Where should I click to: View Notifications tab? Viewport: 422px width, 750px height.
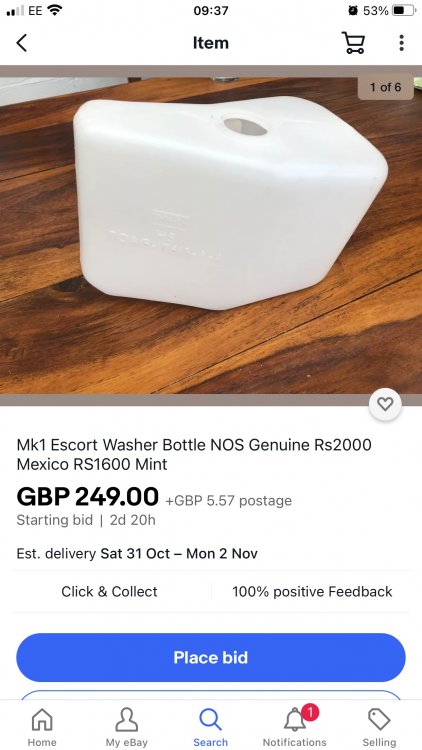[x=295, y=727]
